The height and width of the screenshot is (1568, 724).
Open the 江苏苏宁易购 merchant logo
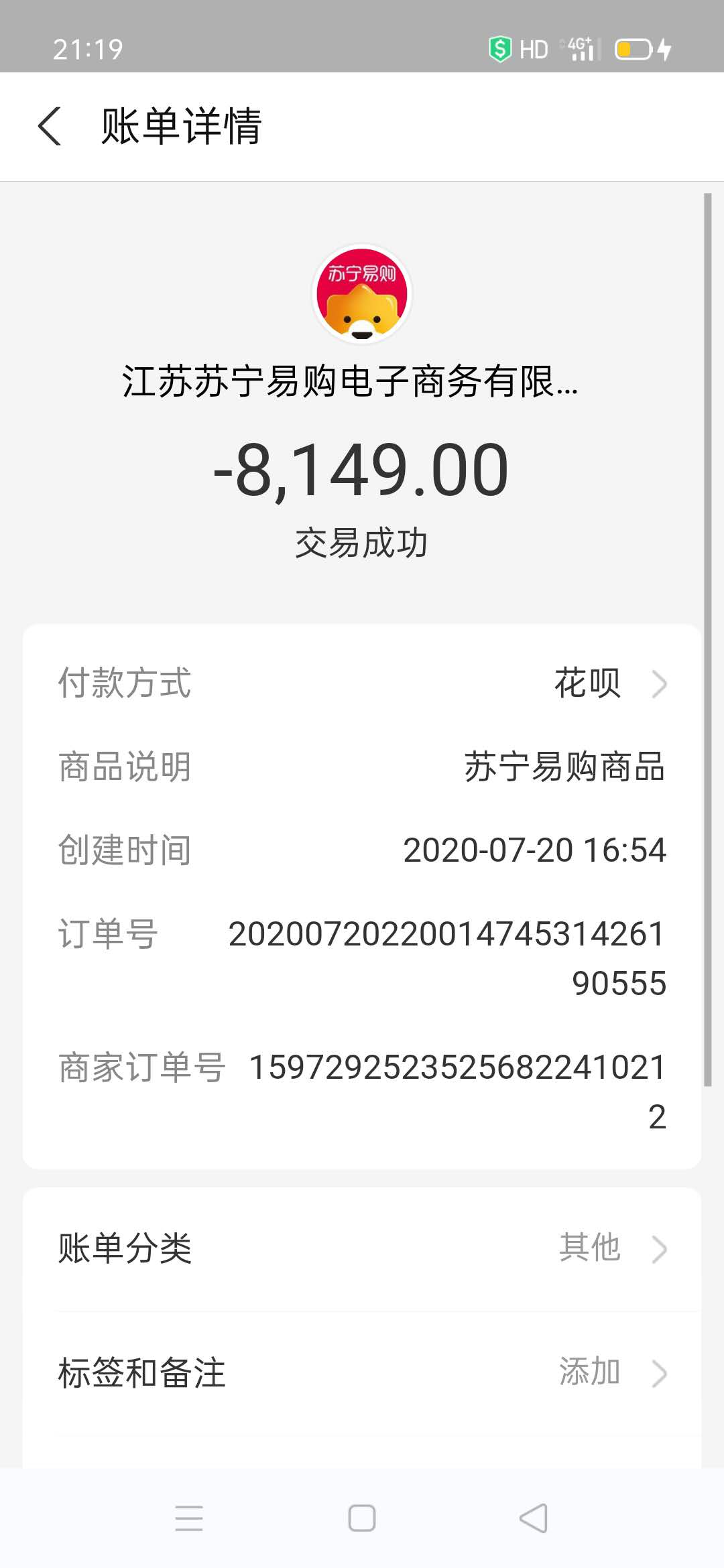(x=362, y=294)
